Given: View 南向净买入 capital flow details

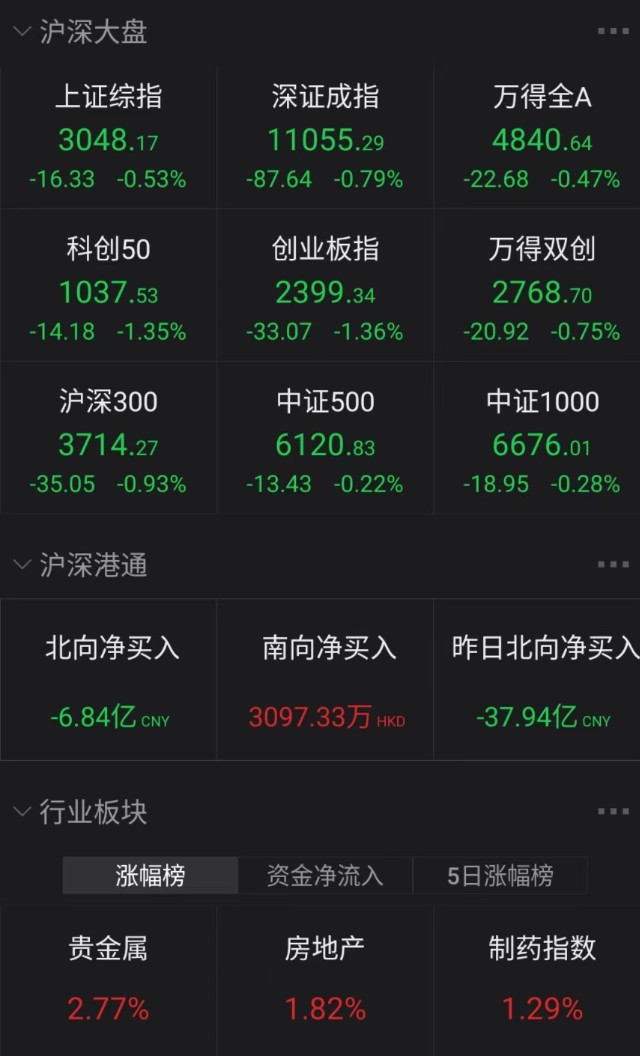Looking at the screenshot, I should point(327,682).
